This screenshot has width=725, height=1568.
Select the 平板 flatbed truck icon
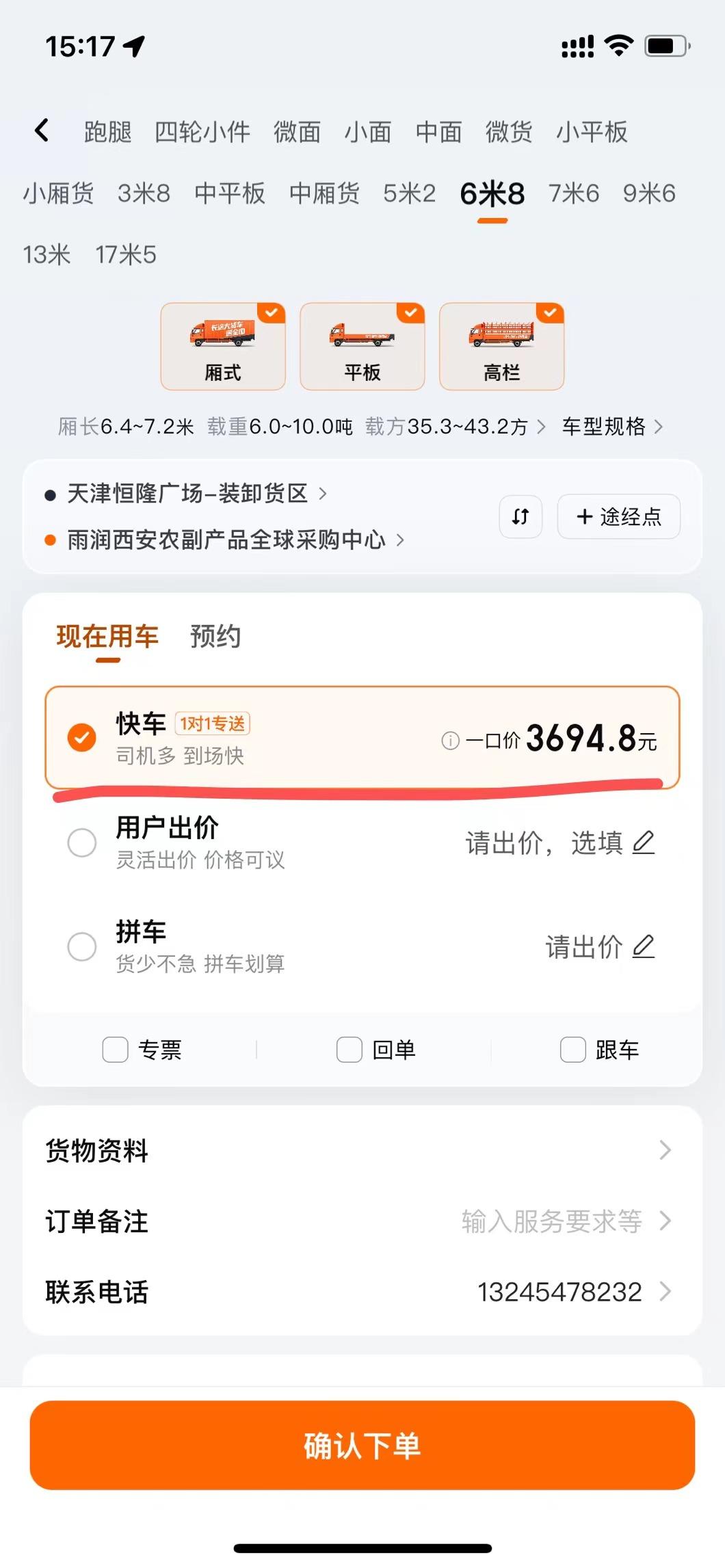362,345
